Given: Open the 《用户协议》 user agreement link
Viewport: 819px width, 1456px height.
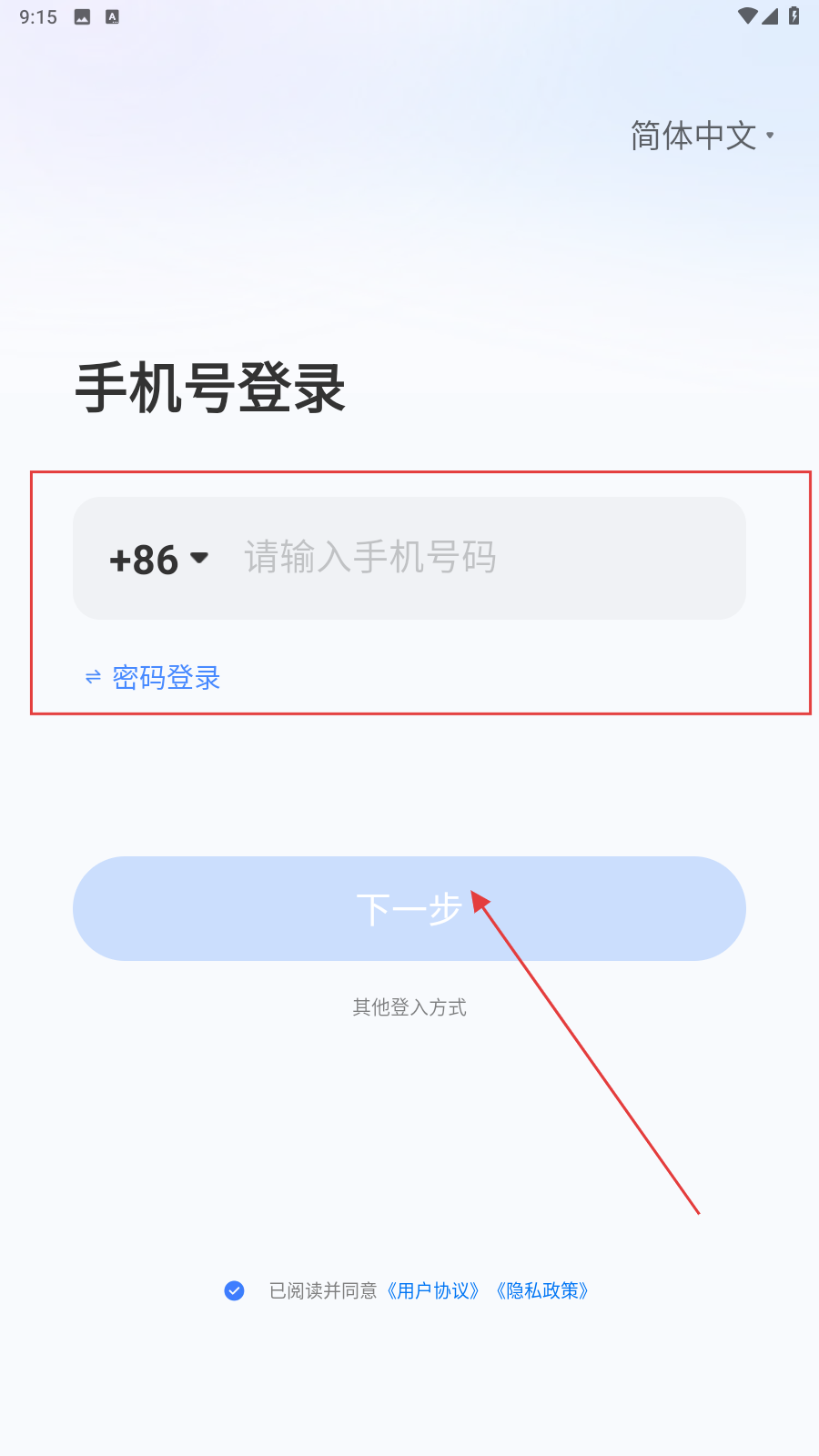Looking at the screenshot, I should click(432, 1290).
